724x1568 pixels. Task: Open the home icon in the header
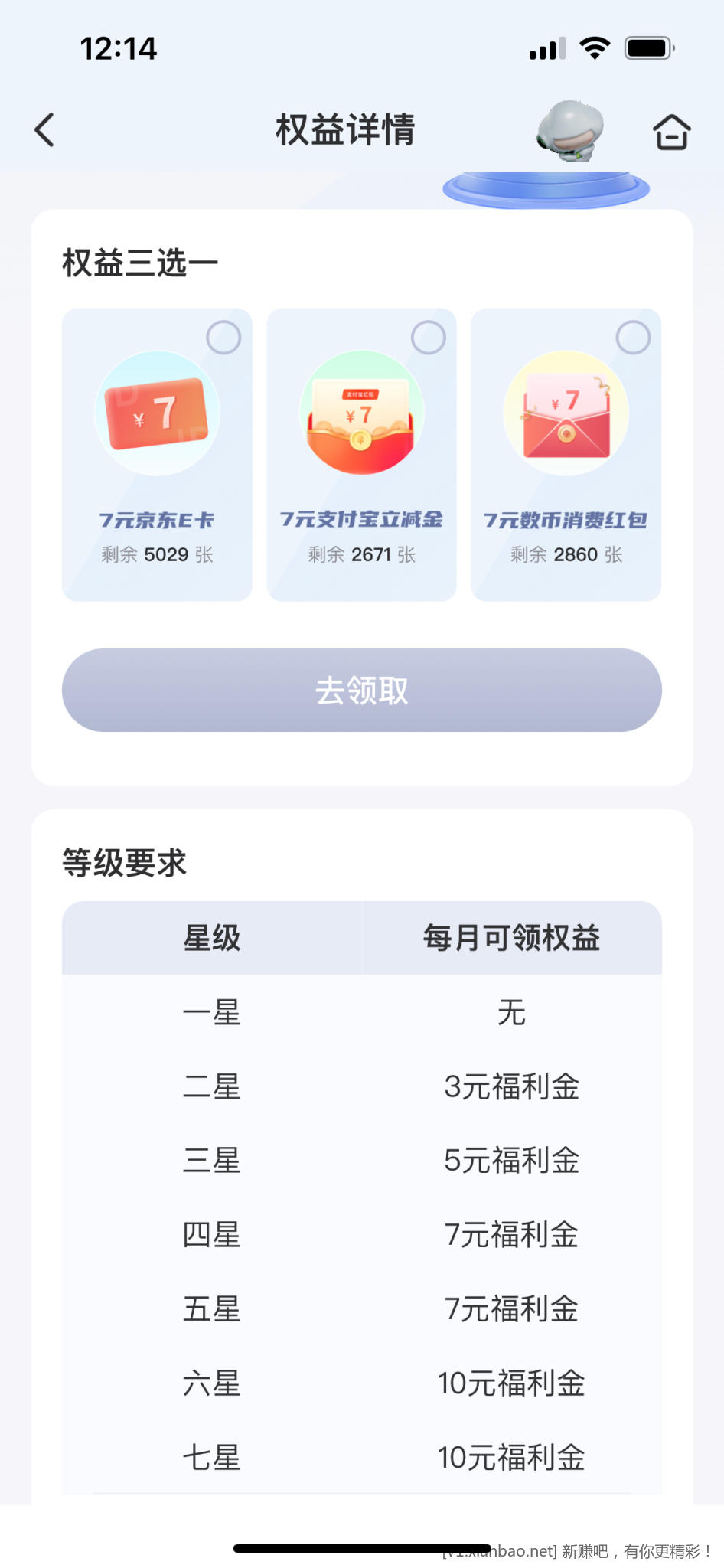[x=671, y=132]
